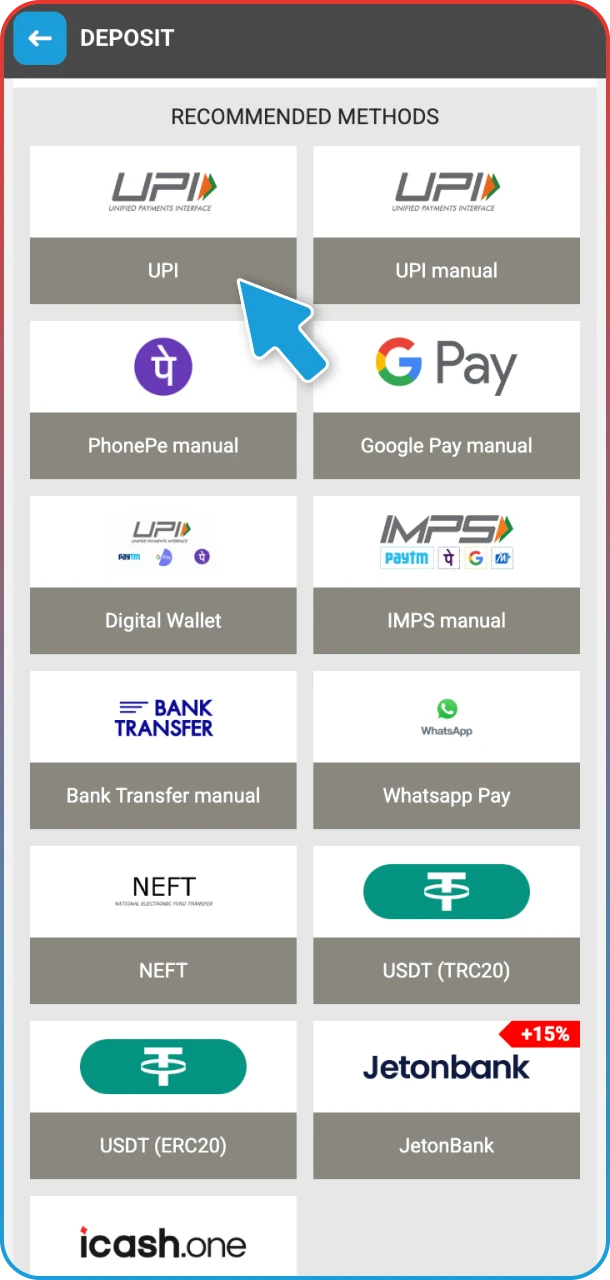
Task: Deposit with USDT (ERC20)
Action: pos(163,1100)
